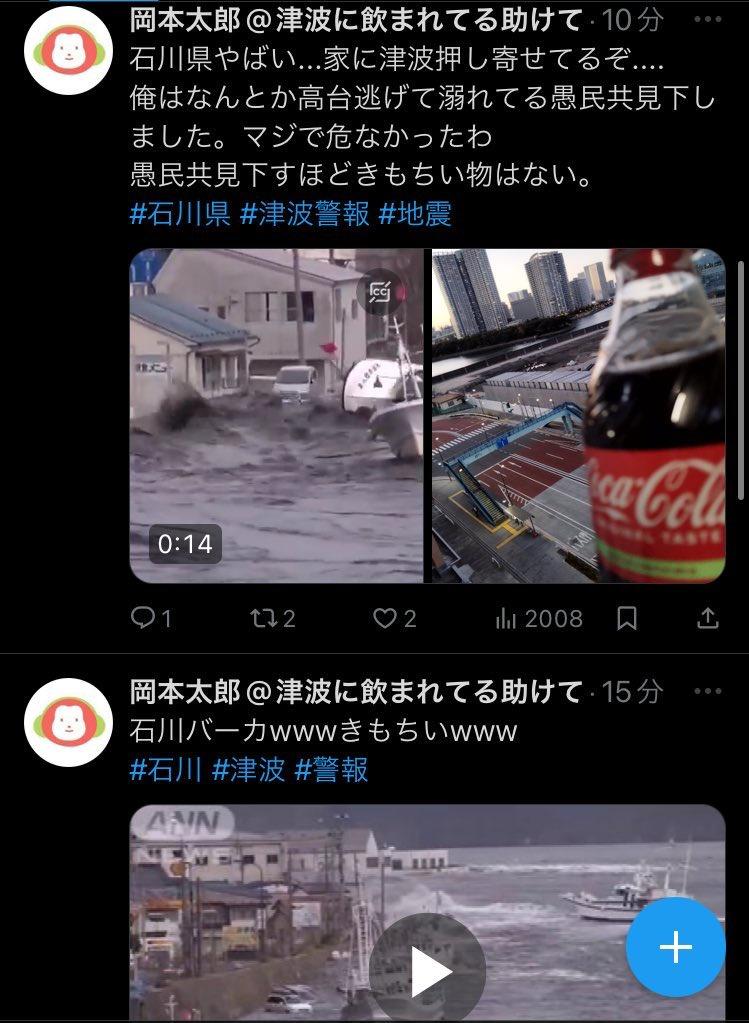Open the overflow menu on the 15分 post
Viewport: 749px width, 1023px height.
pyautogui.click(x=707, y=691)
